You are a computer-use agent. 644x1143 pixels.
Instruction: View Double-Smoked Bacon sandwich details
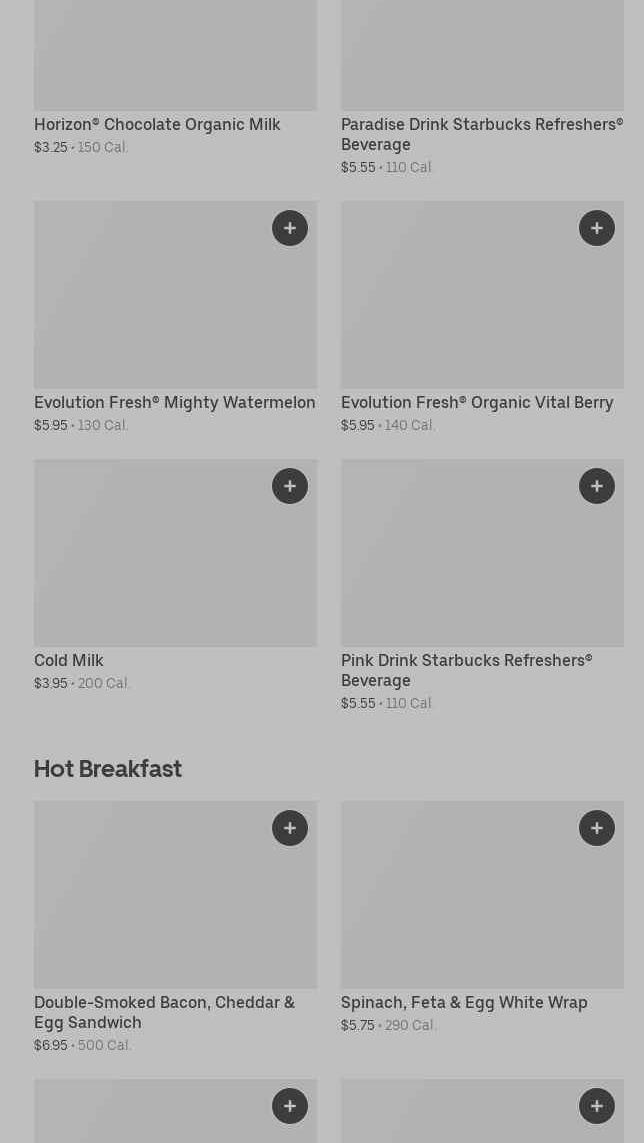(175, 927)
